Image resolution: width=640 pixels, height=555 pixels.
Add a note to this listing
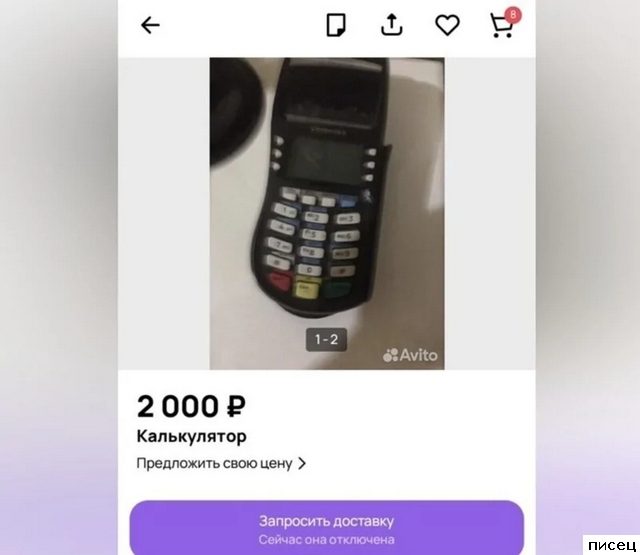[337, 26]
